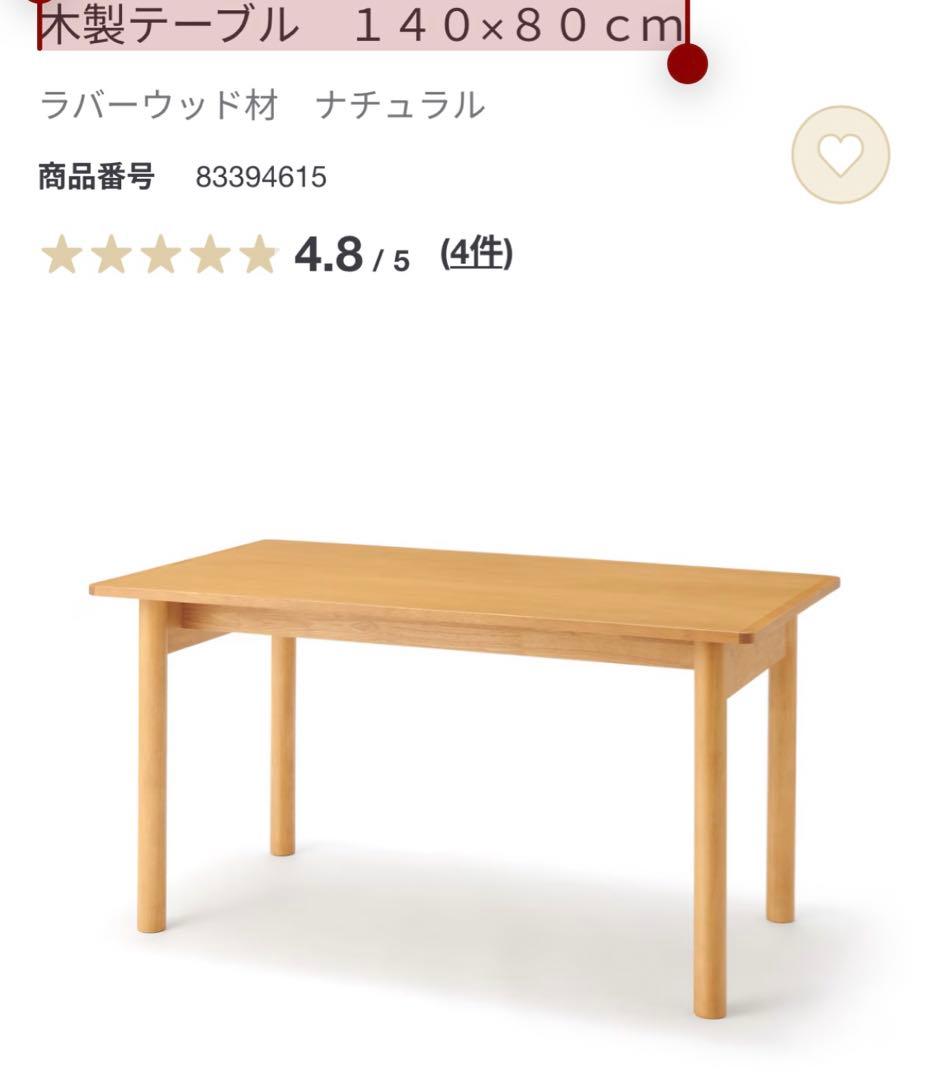Select the fourth rating star
Screen dimensions: 927x1080
point(210,257)
